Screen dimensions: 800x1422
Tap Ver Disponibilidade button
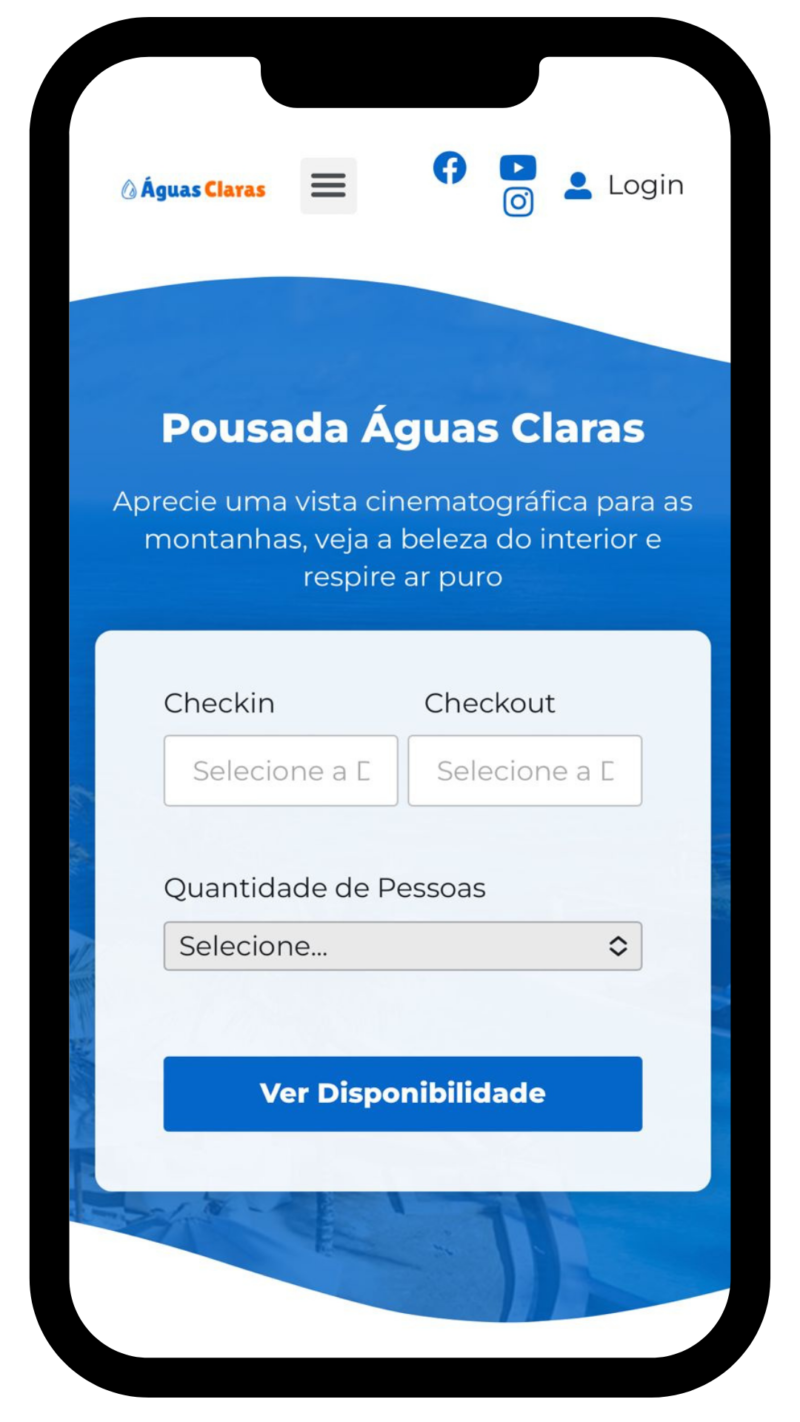(403, 1093)
